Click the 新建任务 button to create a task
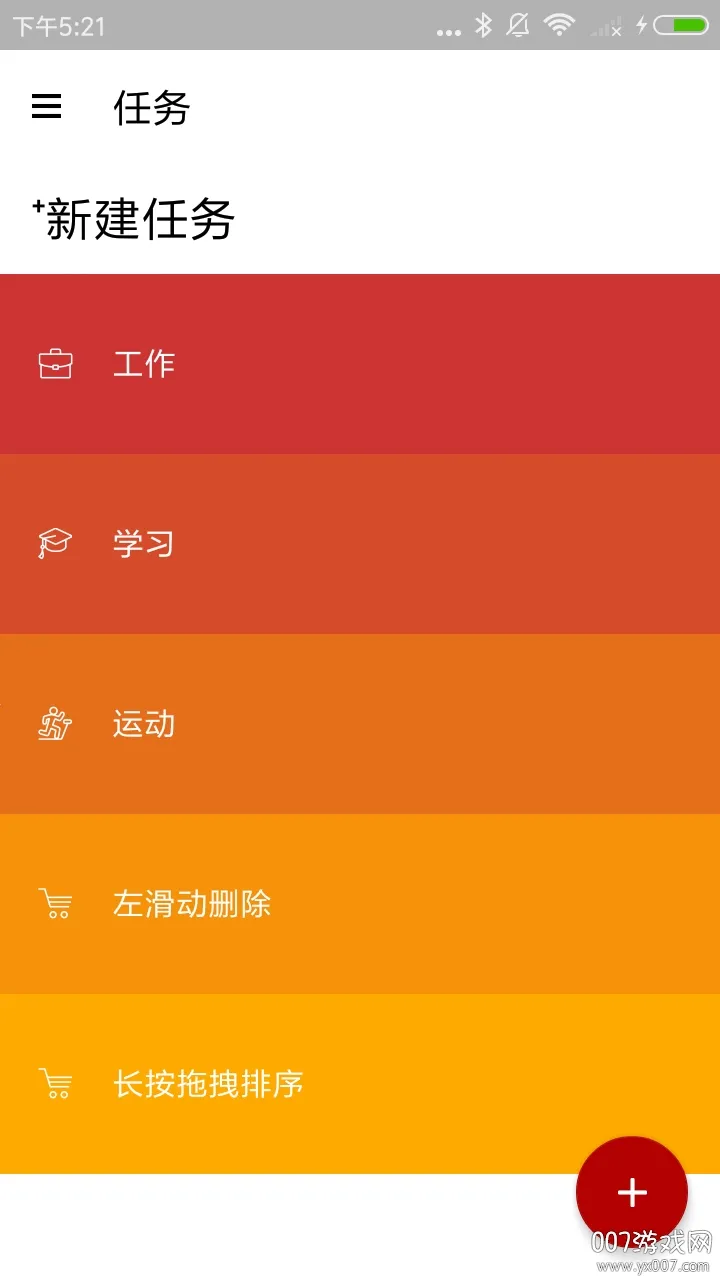The height and width of the screenshot is (1280, 720). click(x=133, y=219)
